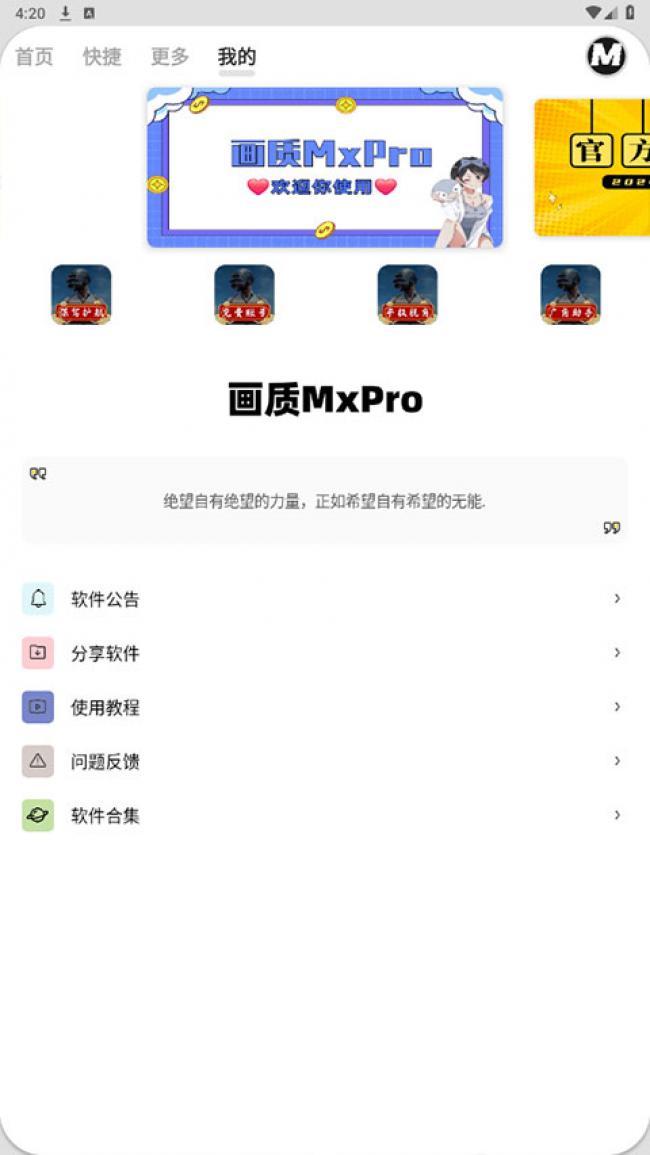The width and height of the screenshot is (650, 1155).
Task: Tap the 广角助手 tool icon
Action: 570,295
